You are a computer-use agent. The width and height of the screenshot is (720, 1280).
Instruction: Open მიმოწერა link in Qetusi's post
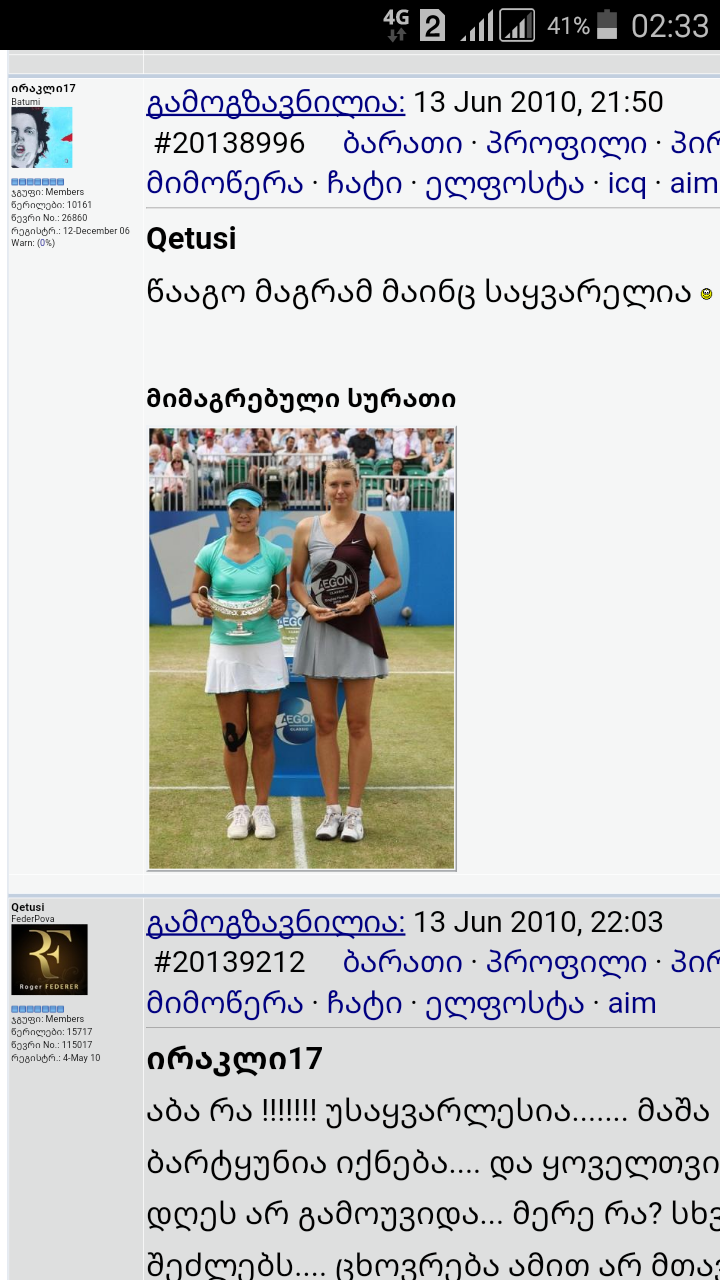point(224,1003)
